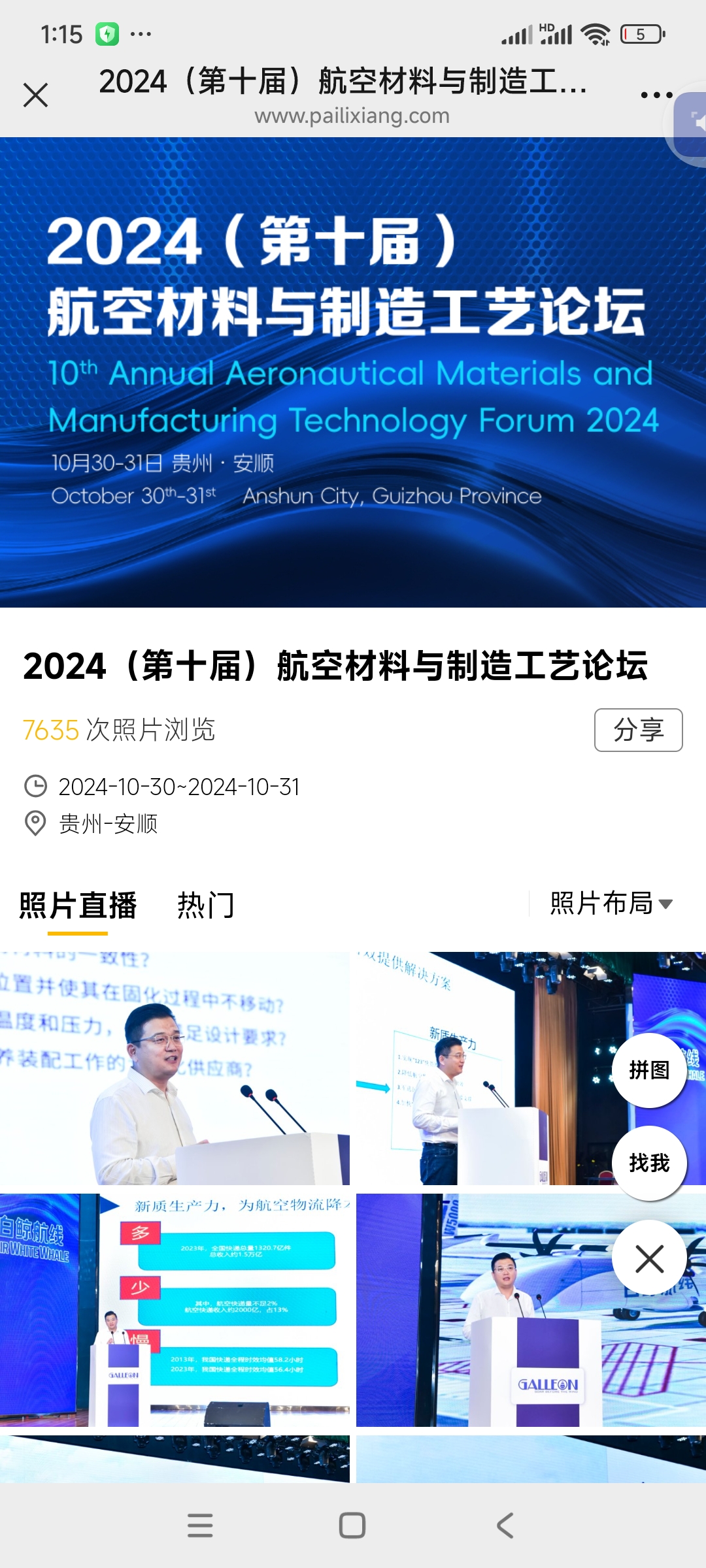Open the photo with the 新质生产力 slide
This screenshot has width=706, height=1568.
(x=175, y=1310)
